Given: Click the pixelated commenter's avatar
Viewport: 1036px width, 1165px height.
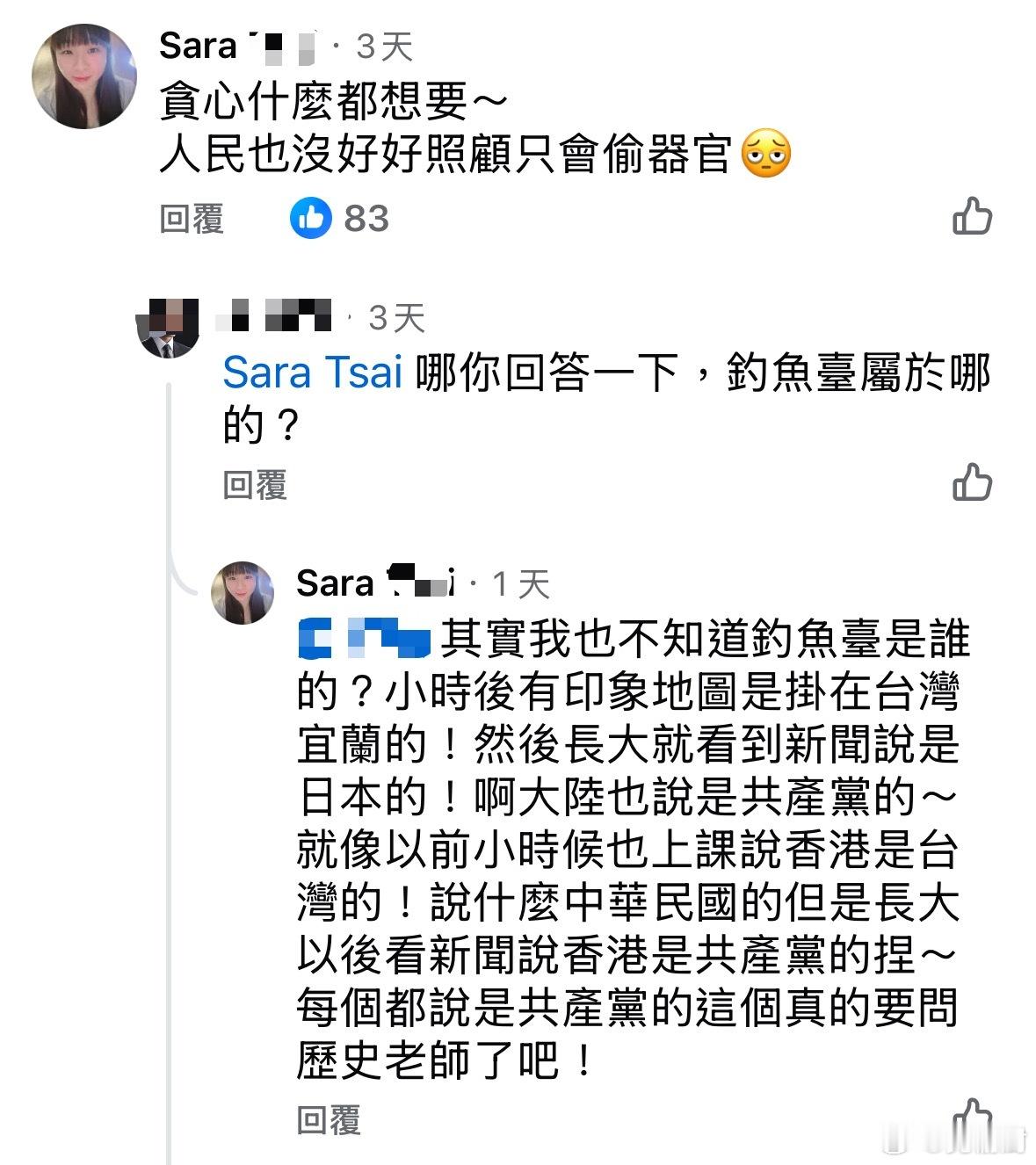Looking at the screenshot, I should coord(169,327).
